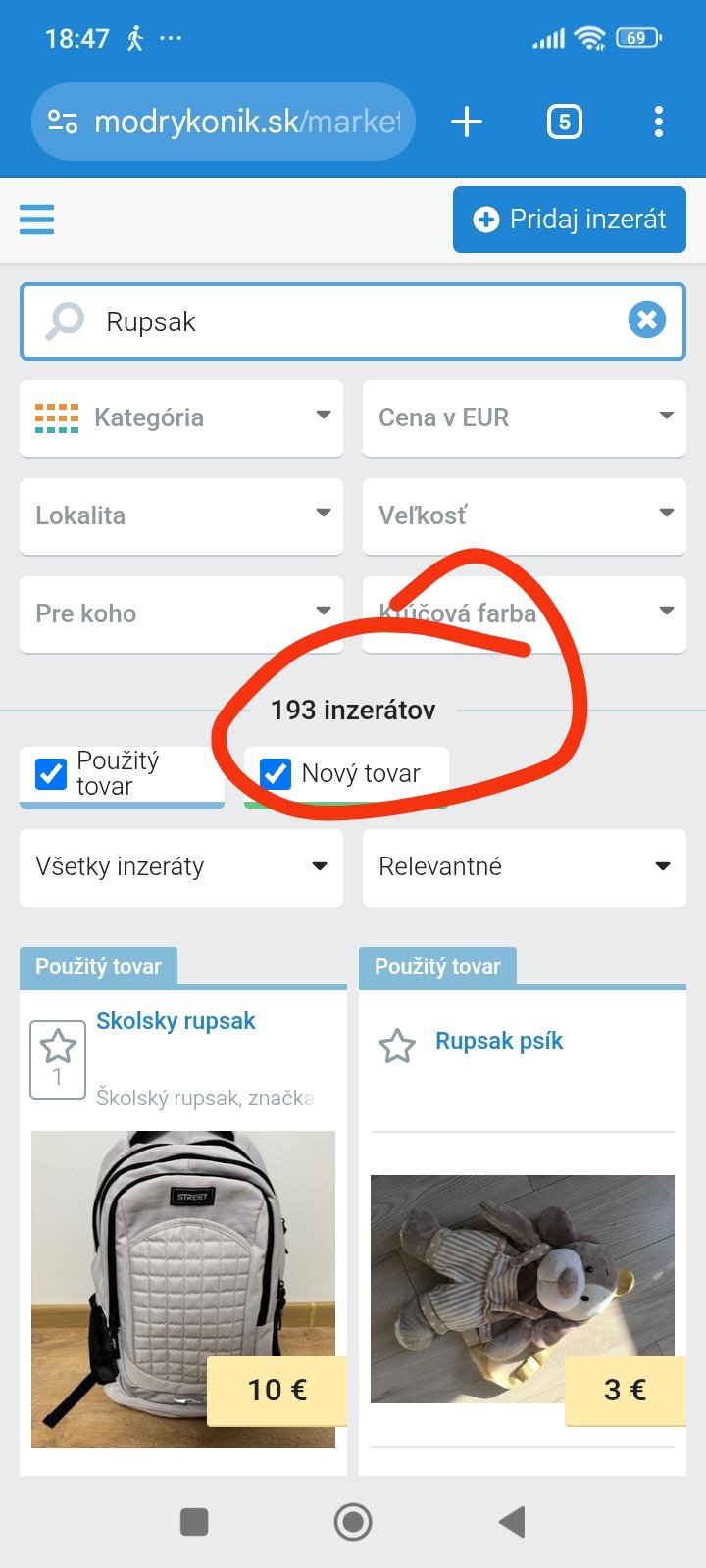Open the browser tab switcher
The width and height of the screenshot is (706, 1568).
tap(564, 122)
